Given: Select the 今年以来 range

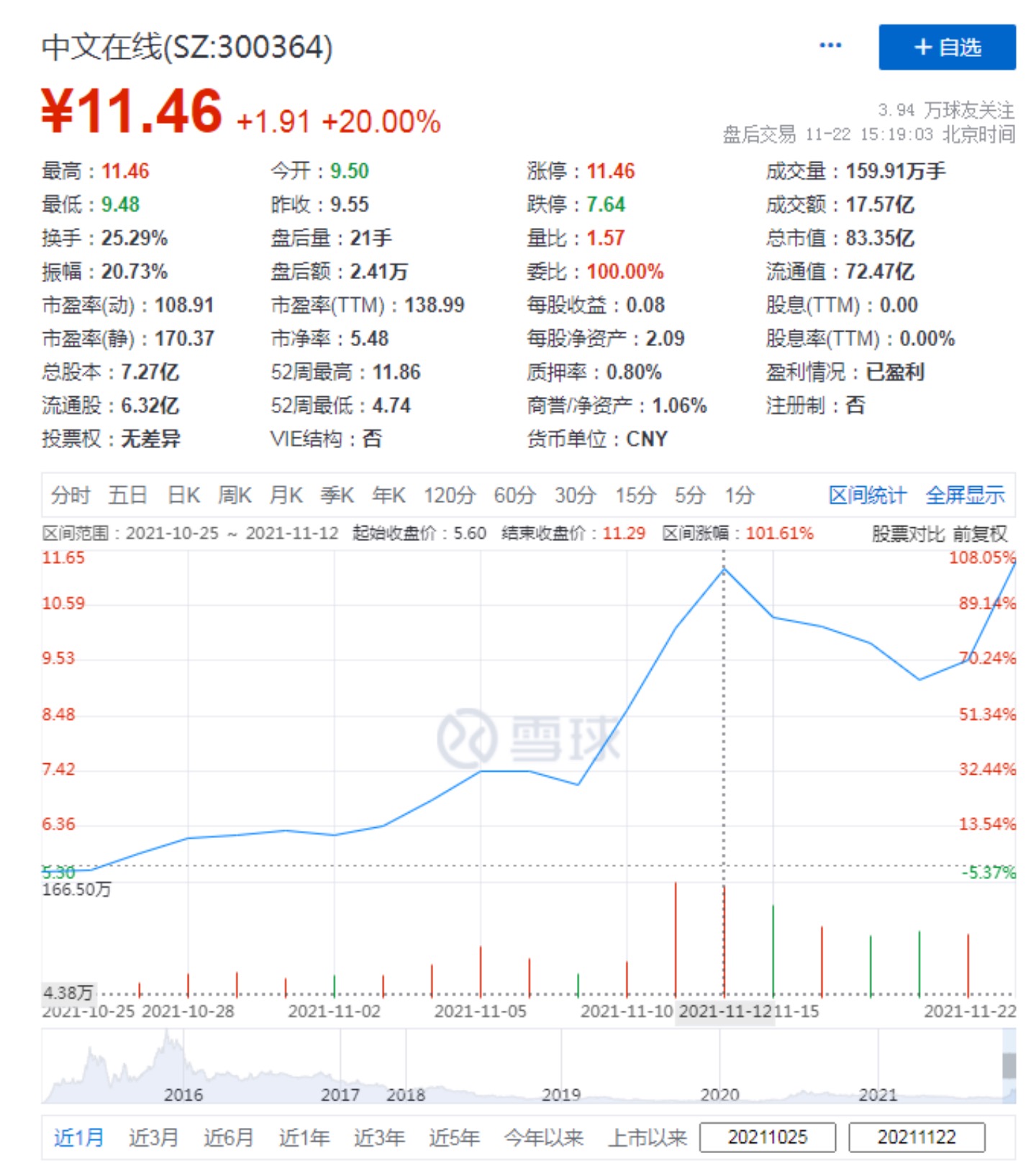Looking at the screenshot, I should click(543, 1137).
